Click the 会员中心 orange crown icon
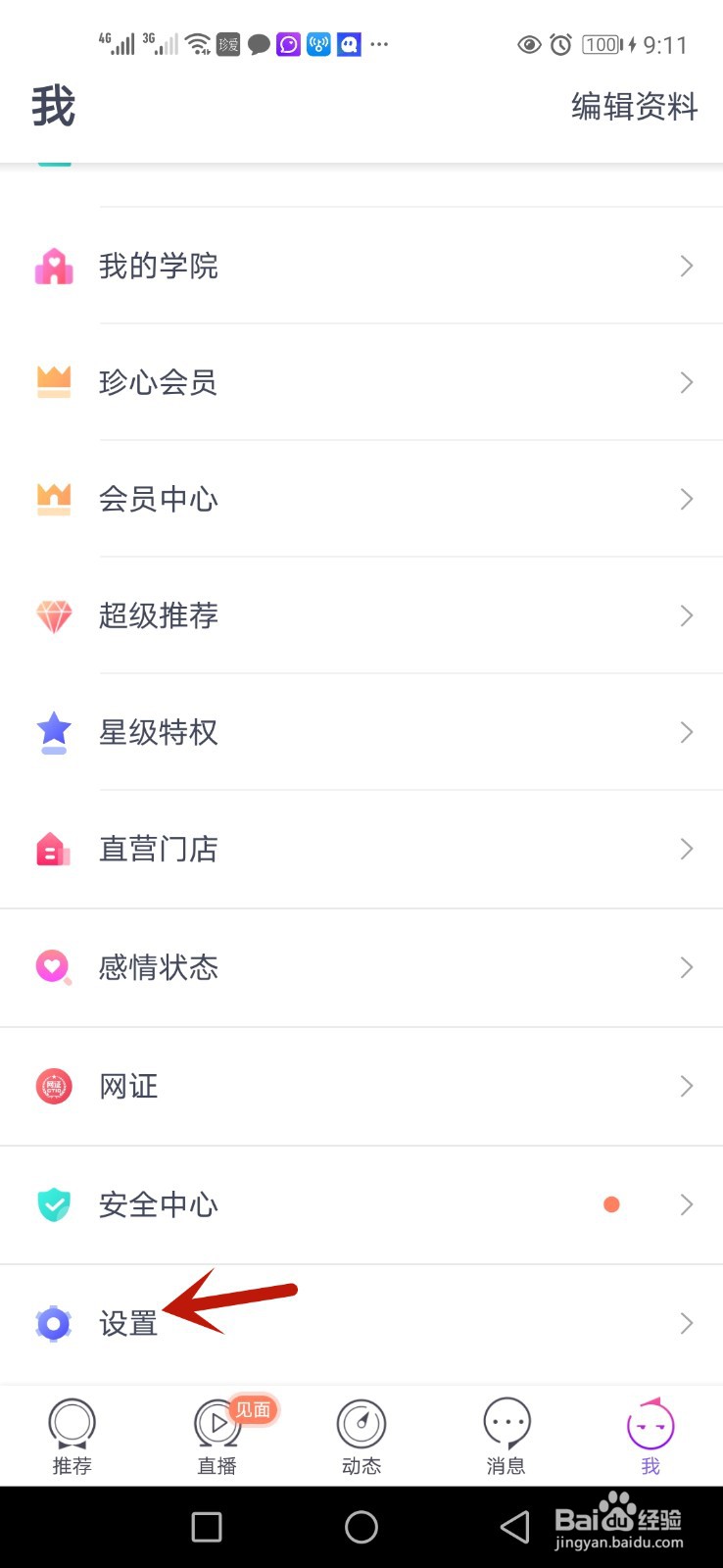 54,499
